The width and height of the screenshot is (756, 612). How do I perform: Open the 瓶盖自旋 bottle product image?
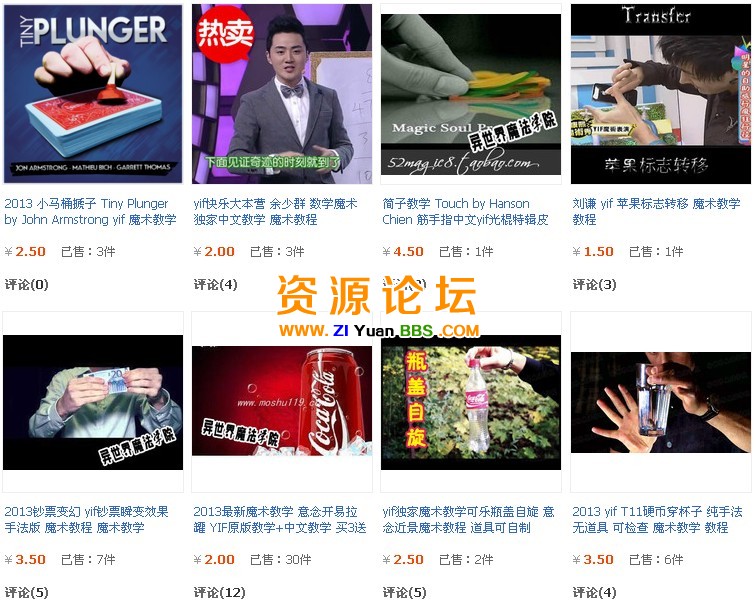pyautogui.click(x=471, y=402)
